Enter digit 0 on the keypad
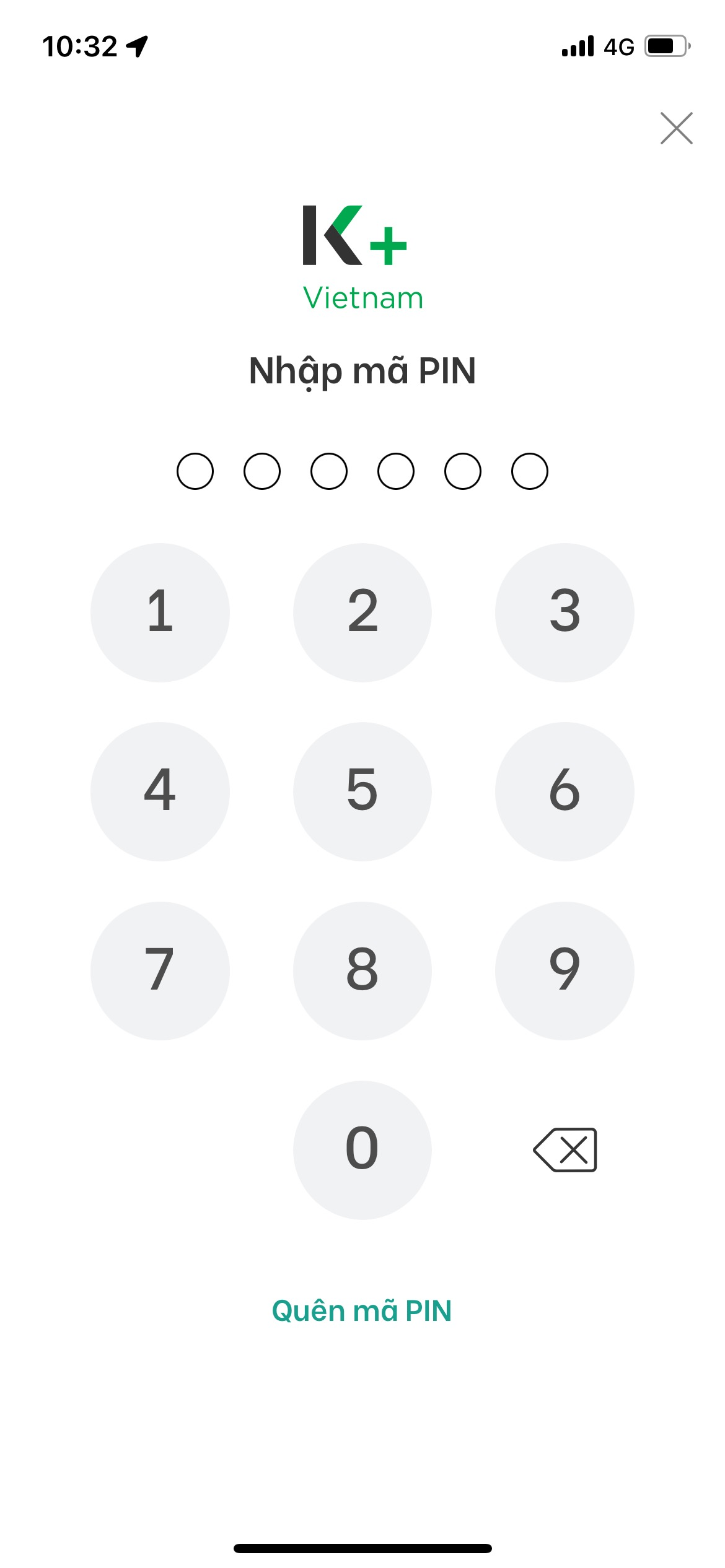This screenshot has height=1568, width=725. click(362, 1150)
